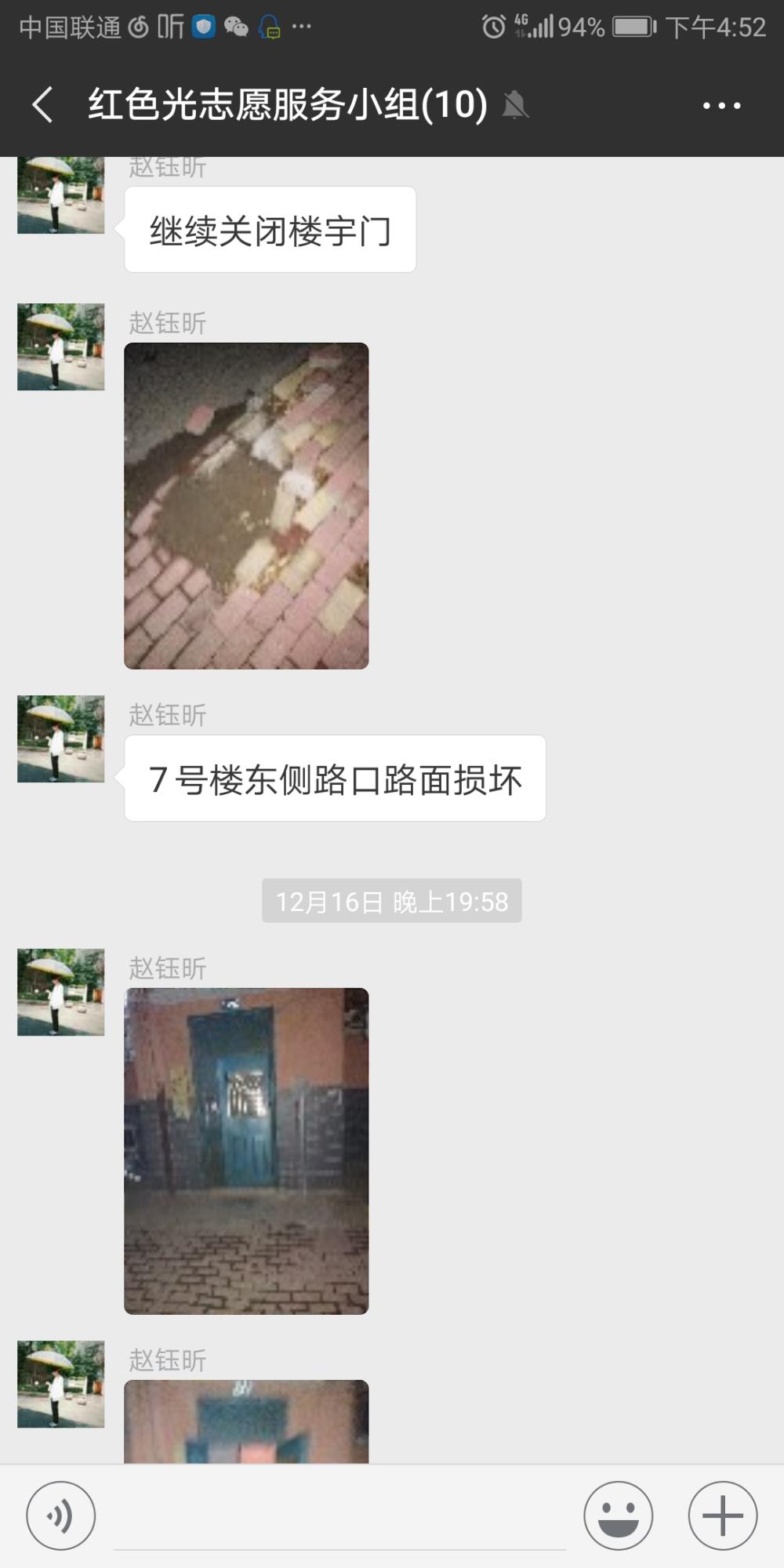
Task: Open the group chat info menu
Action: 721,105
